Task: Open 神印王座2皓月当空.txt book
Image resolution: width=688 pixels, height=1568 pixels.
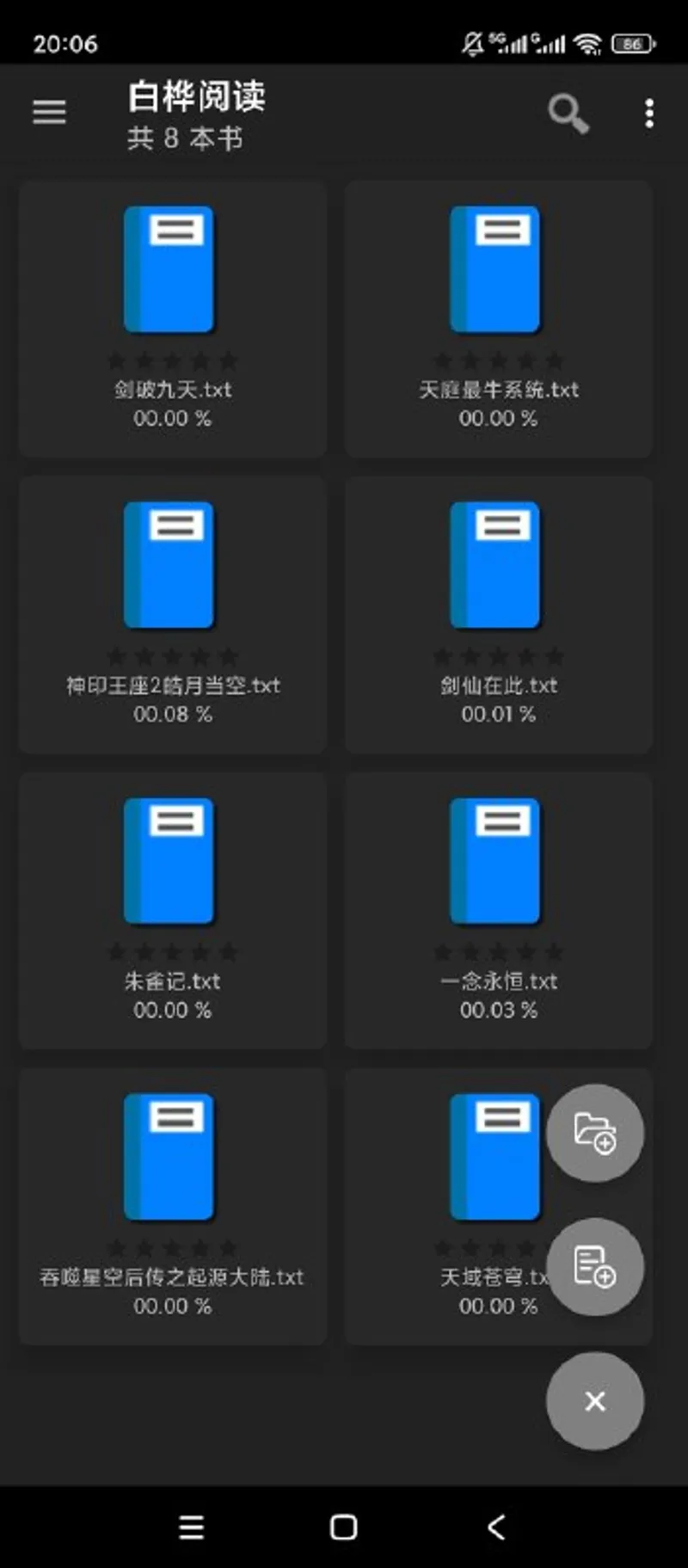Action: [169, 563]
